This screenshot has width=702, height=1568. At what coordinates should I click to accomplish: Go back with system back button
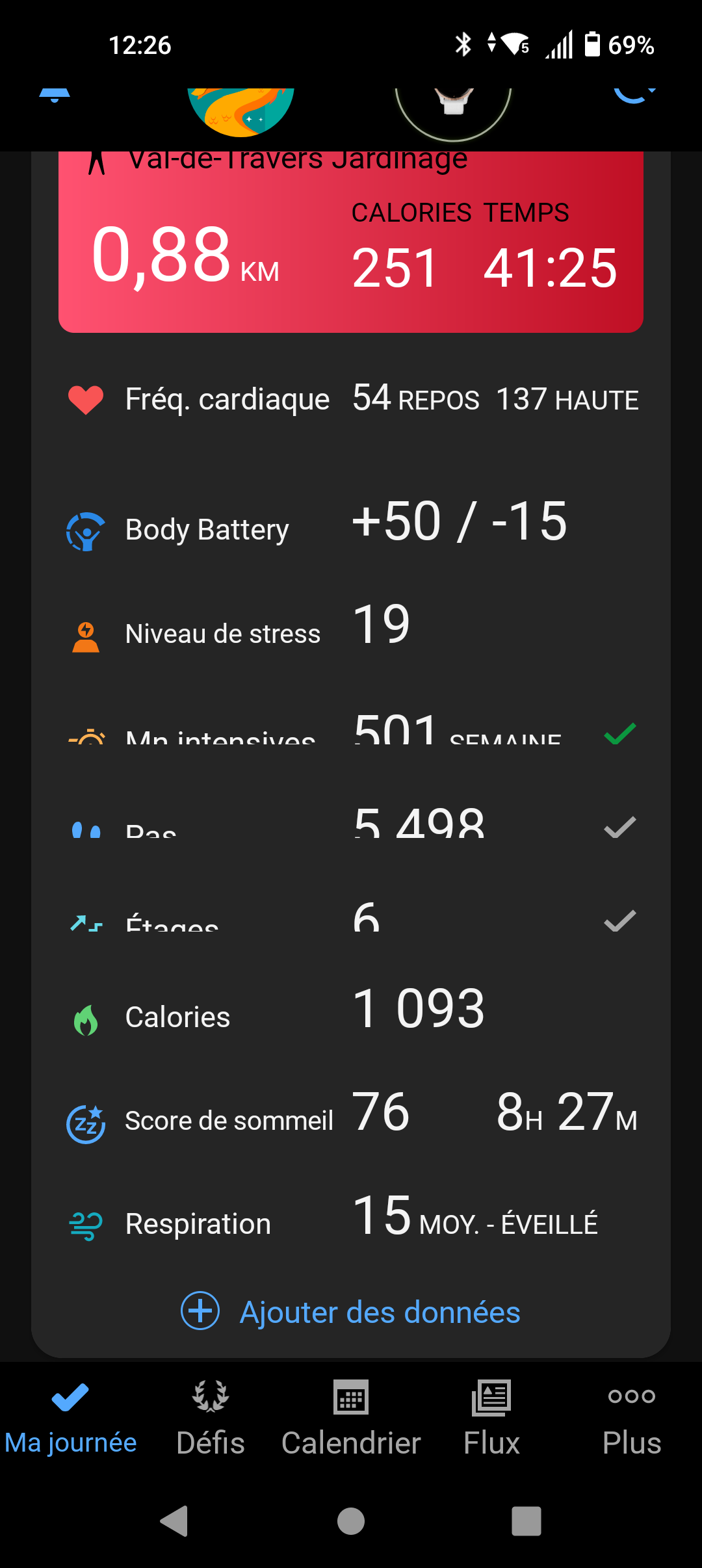tap(174, 1521)
